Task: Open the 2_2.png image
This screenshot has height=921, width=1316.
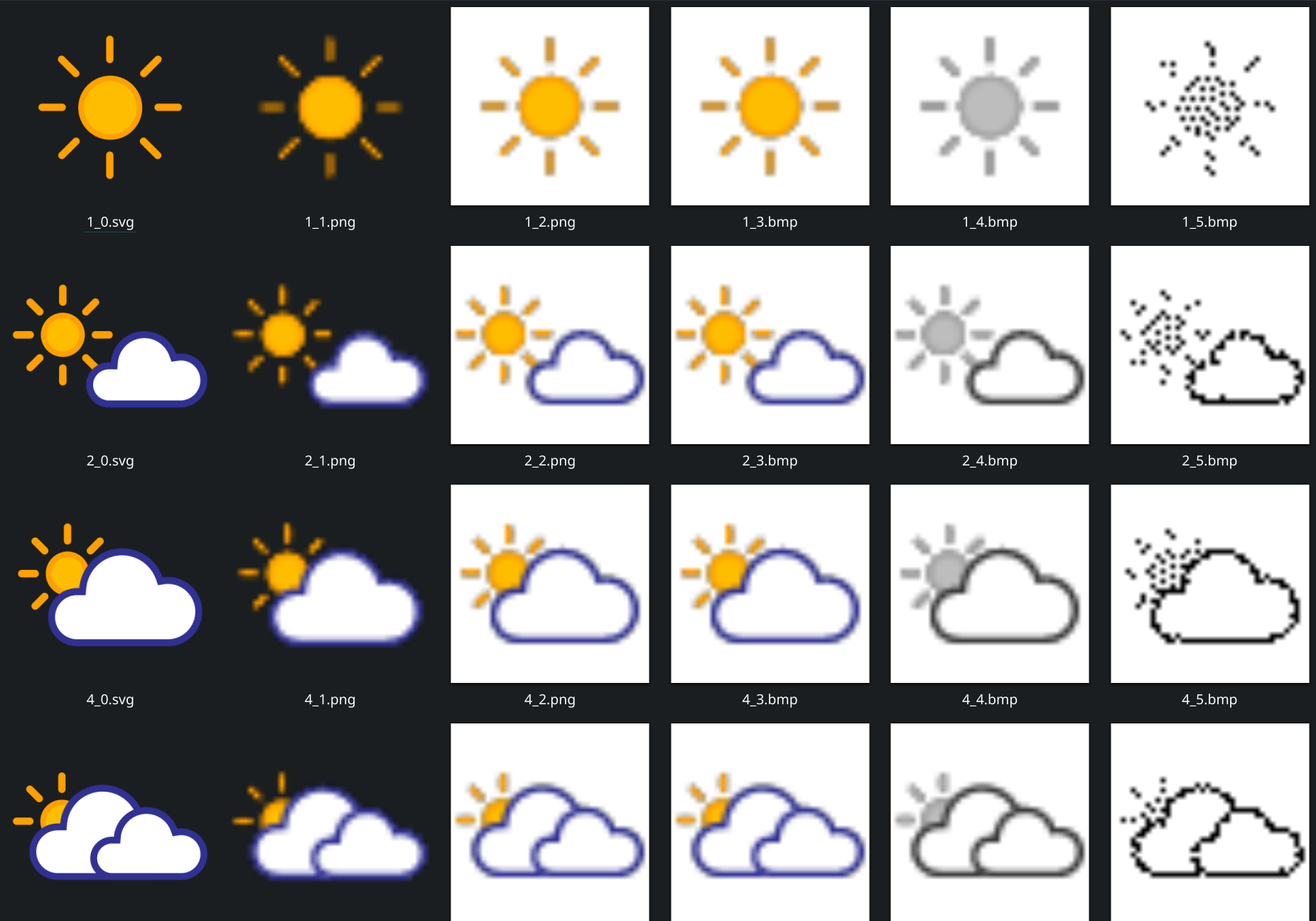Action: point(549,346)
